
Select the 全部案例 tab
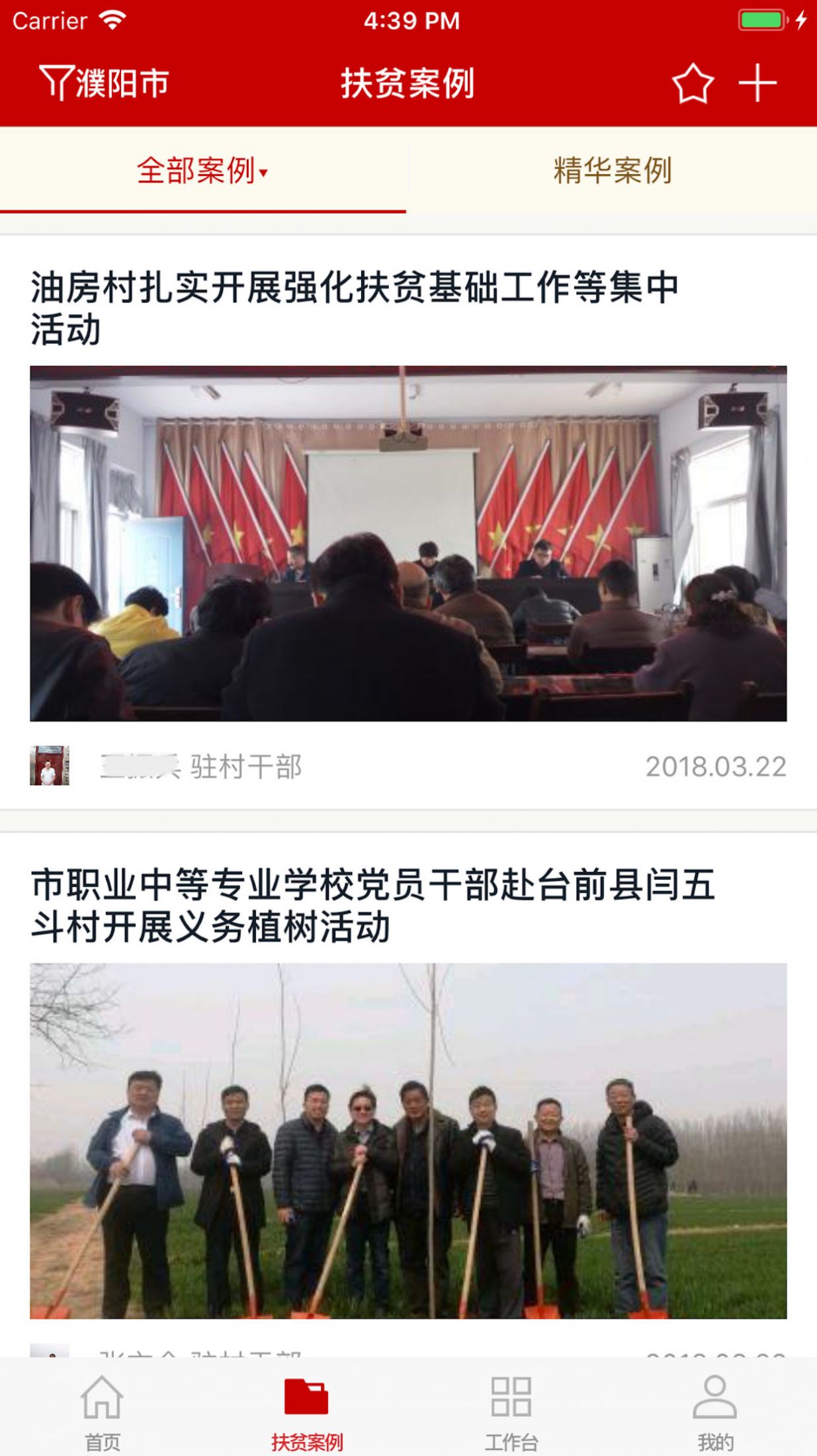197,171
